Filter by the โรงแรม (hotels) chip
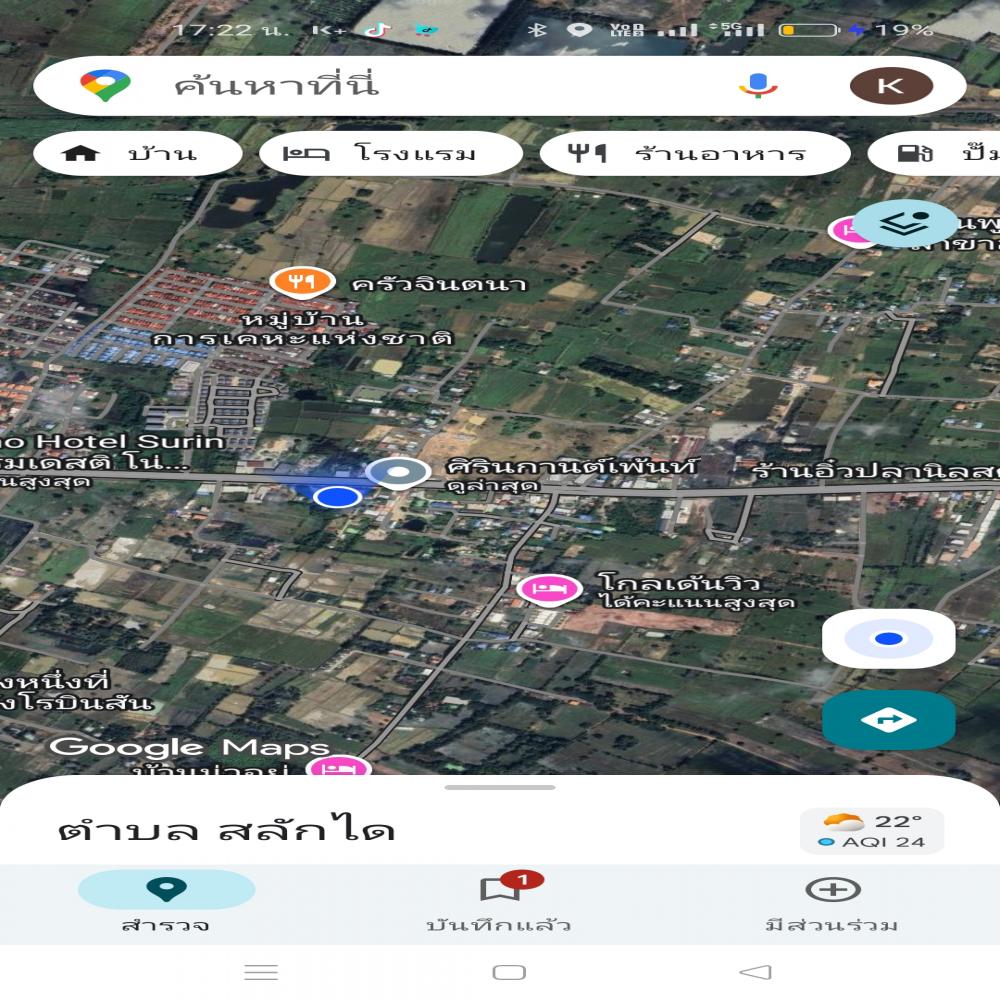 [390, 154]
